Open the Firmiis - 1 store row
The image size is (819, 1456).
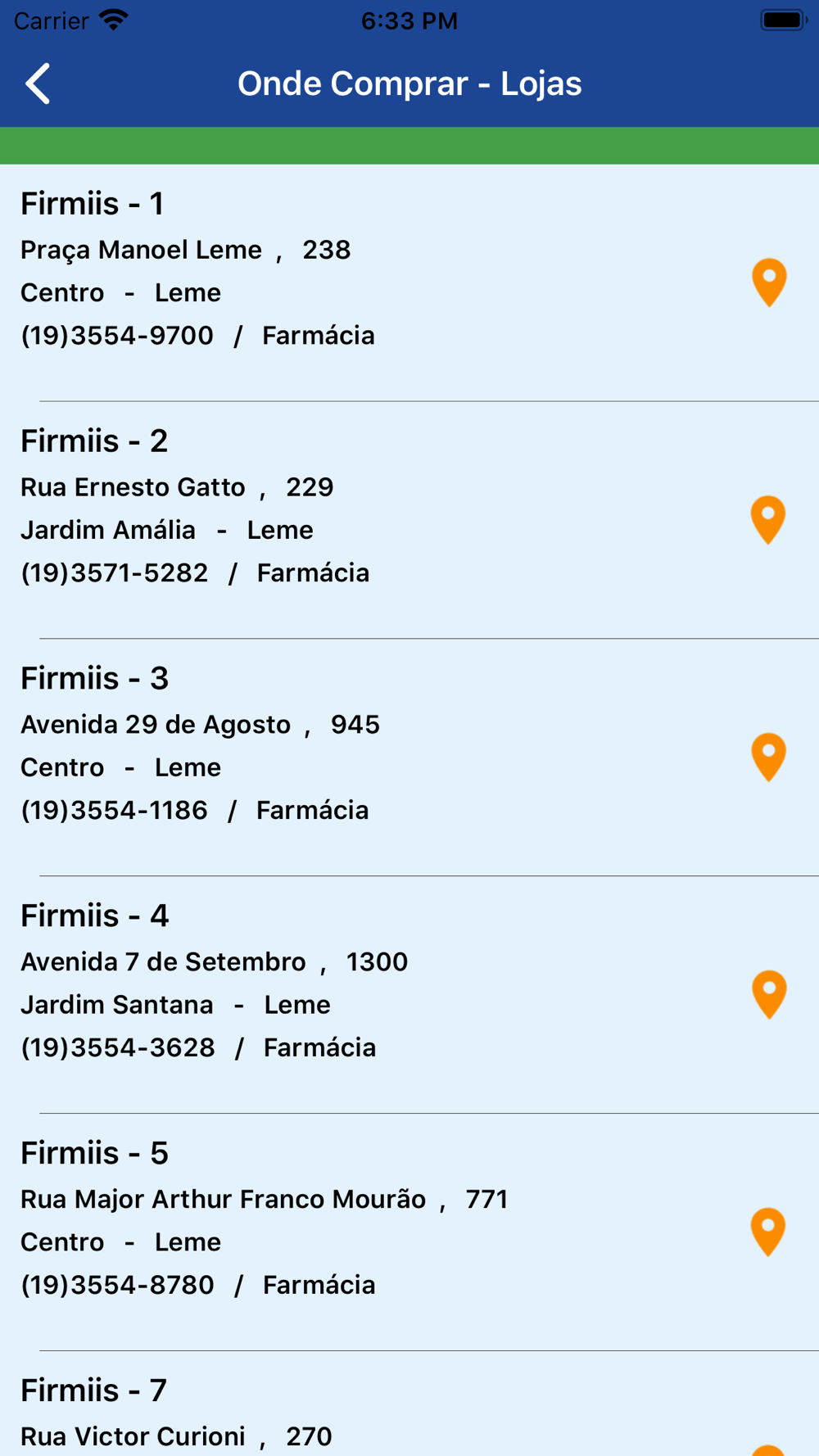[x=409, y=283]
